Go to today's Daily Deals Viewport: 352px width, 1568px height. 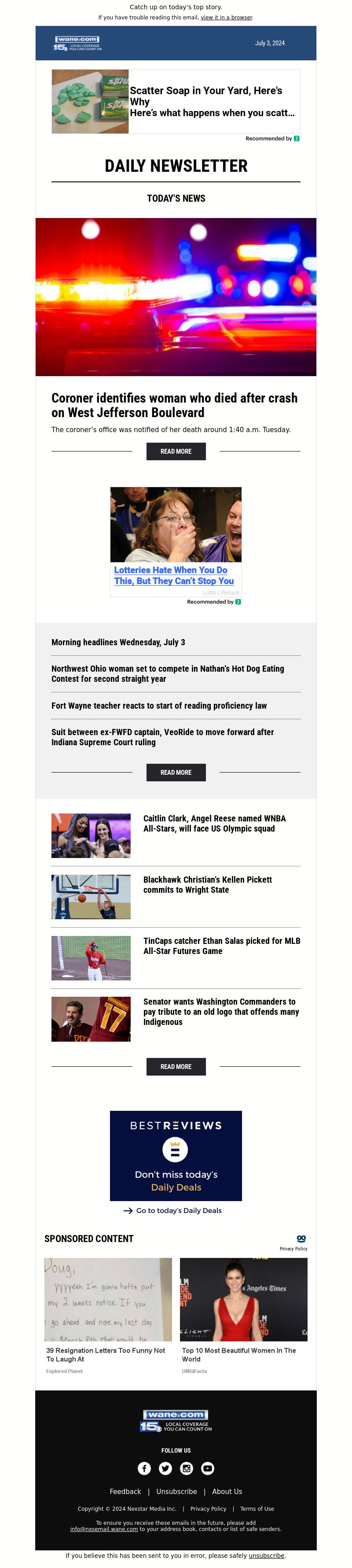click(x=178, y=1210)
